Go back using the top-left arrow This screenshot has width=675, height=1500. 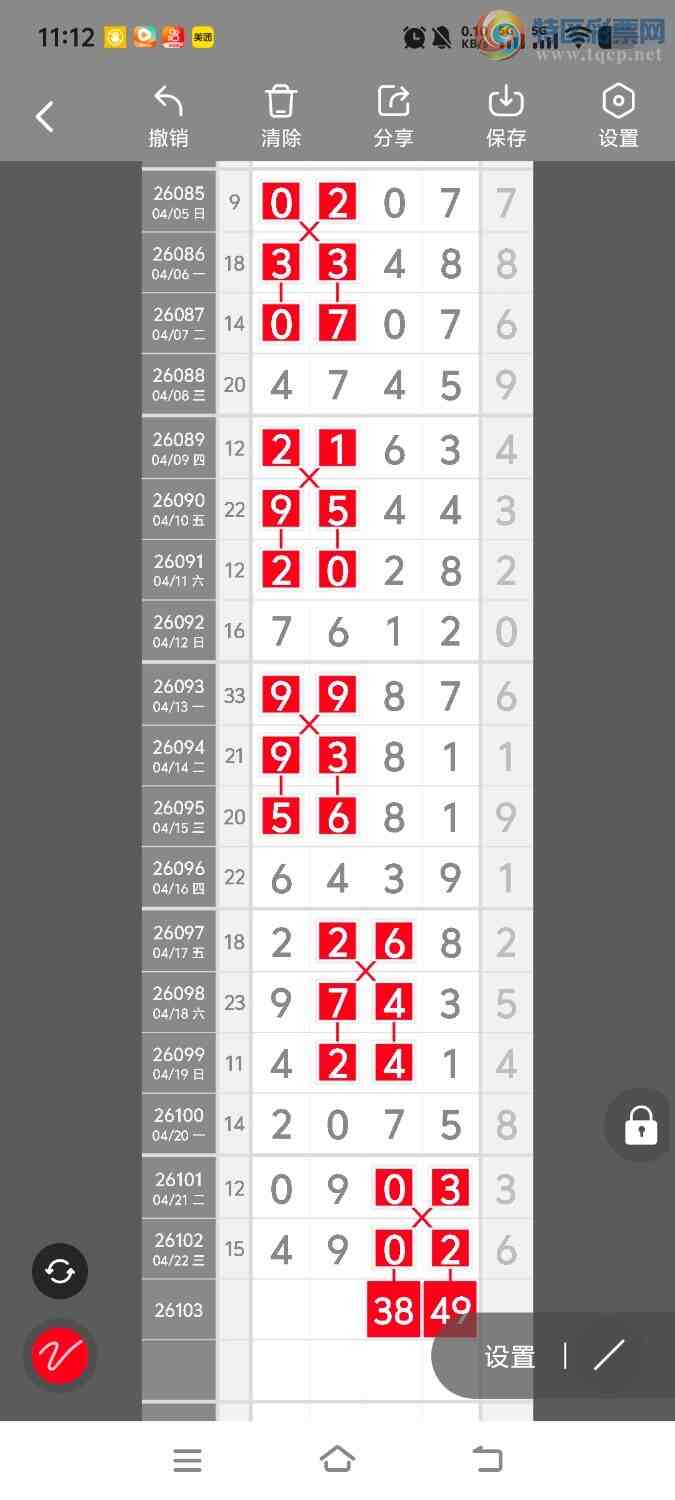click(45, 117)
